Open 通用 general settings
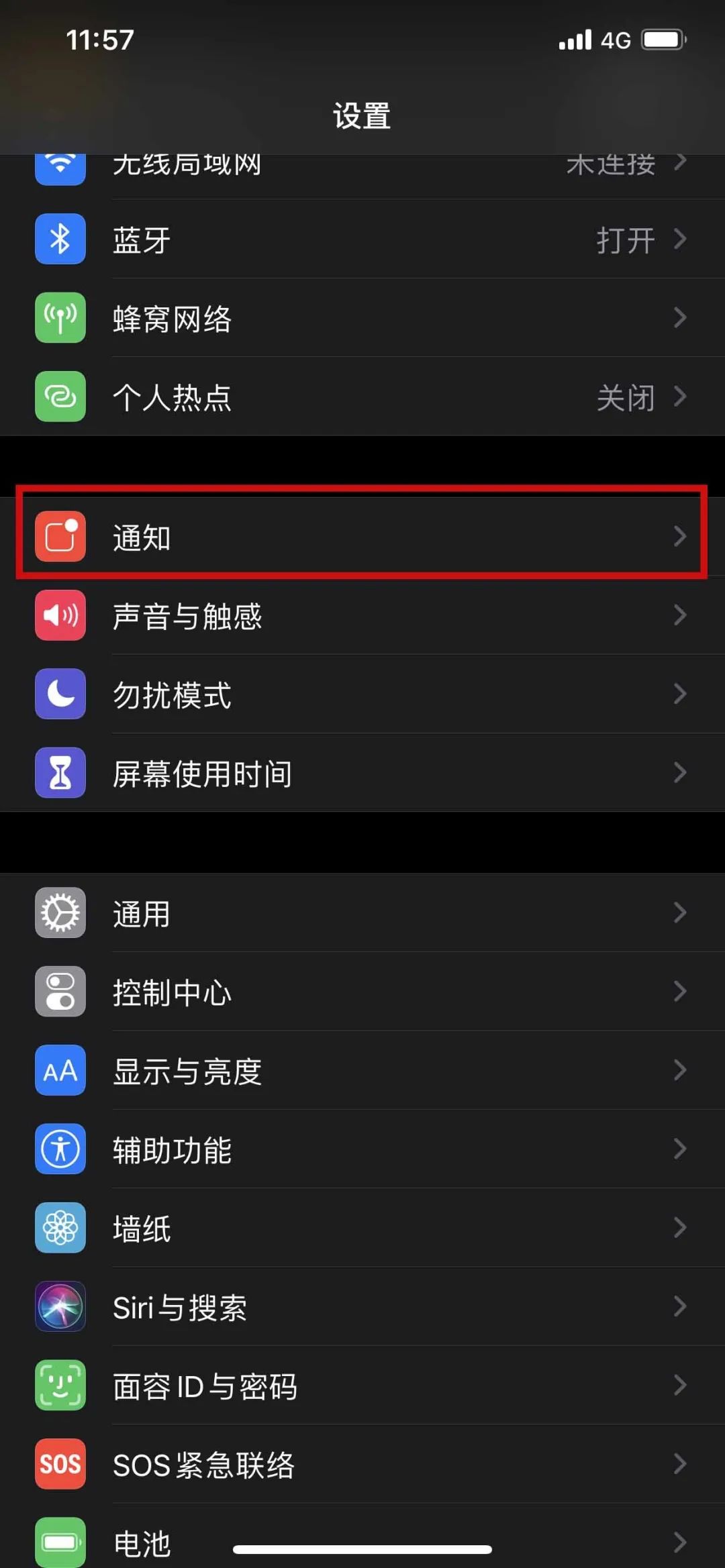 [362, 913]
